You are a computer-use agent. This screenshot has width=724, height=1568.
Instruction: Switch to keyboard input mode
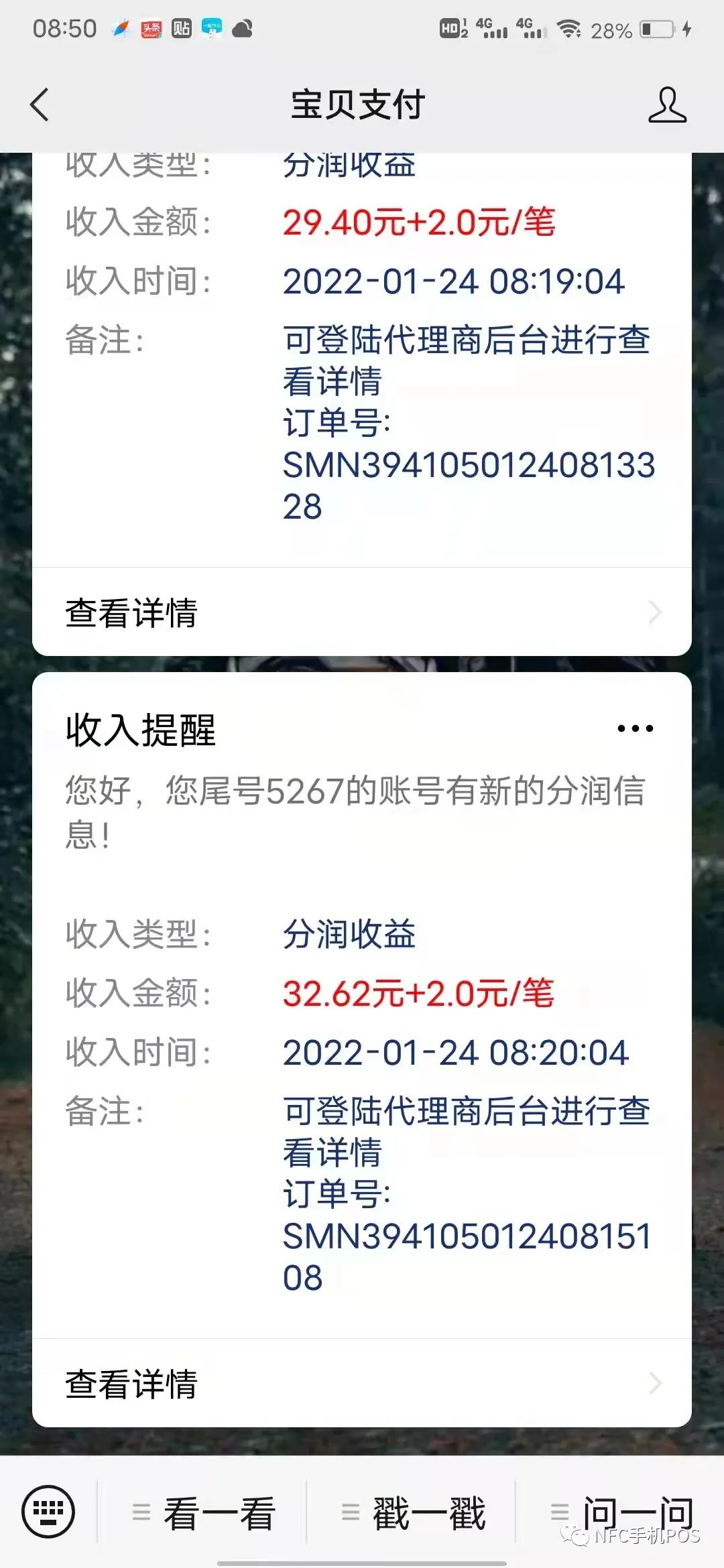[x=48, y=1512]
